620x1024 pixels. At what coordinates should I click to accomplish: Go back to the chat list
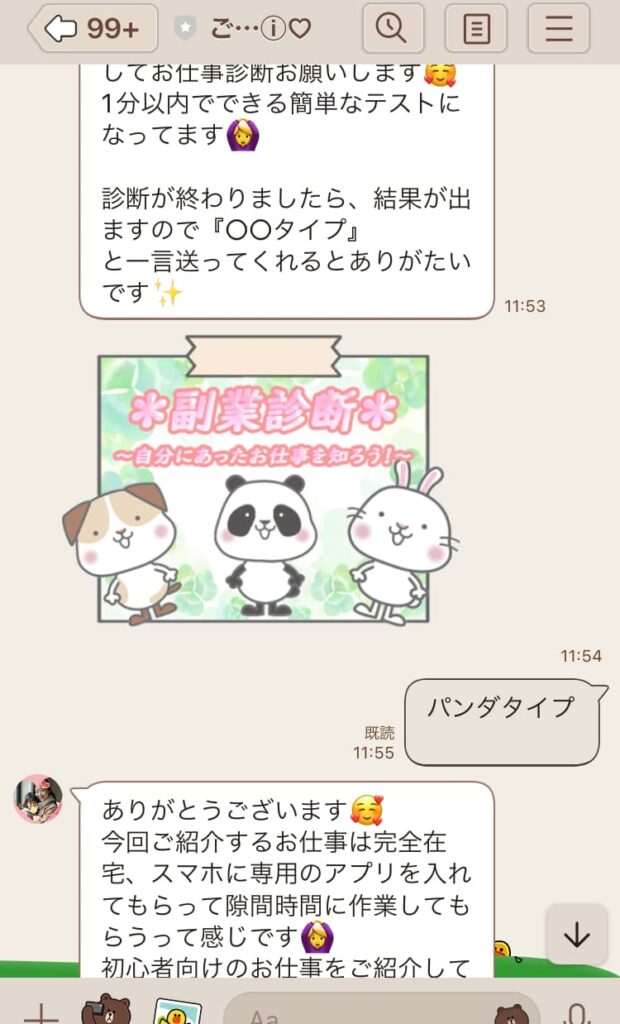pos(92,29)
